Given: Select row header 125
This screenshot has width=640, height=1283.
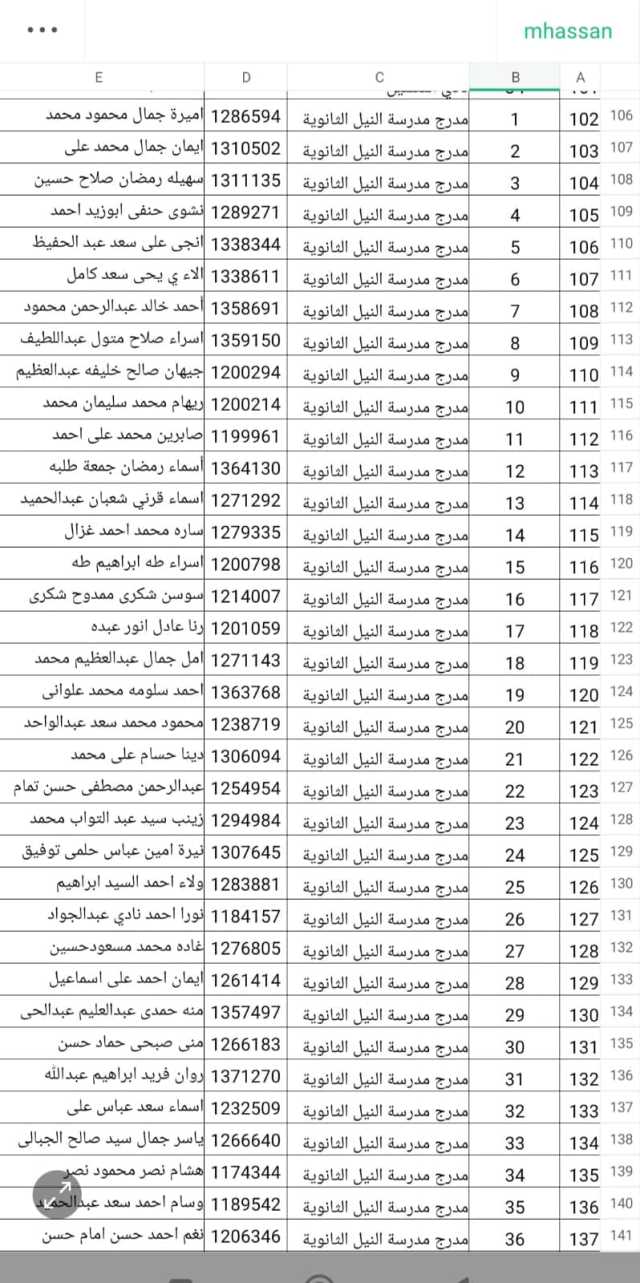Looking at the screenshot, I should 621,723.
